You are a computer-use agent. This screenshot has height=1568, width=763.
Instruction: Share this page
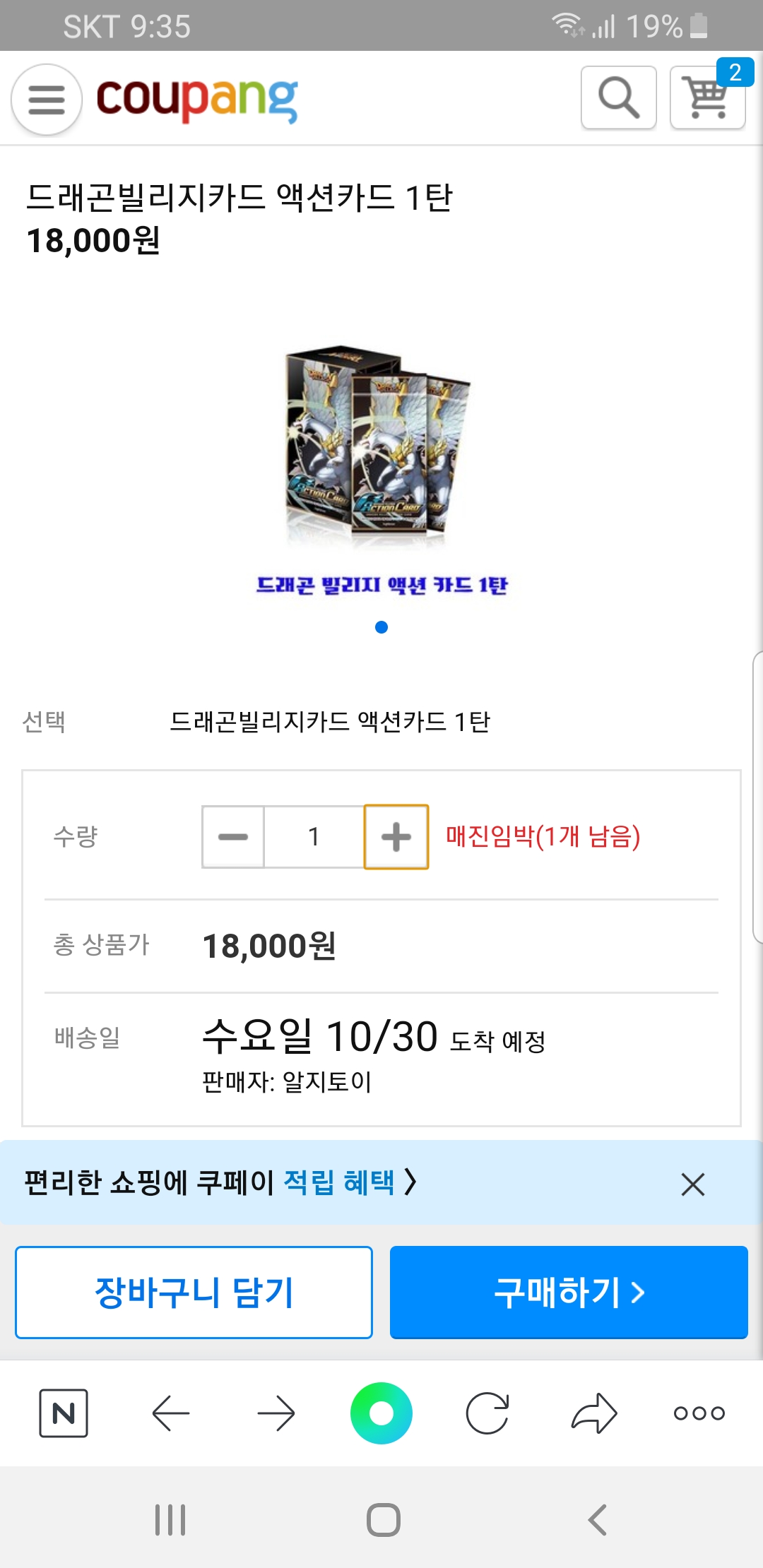click(593, 1413)
